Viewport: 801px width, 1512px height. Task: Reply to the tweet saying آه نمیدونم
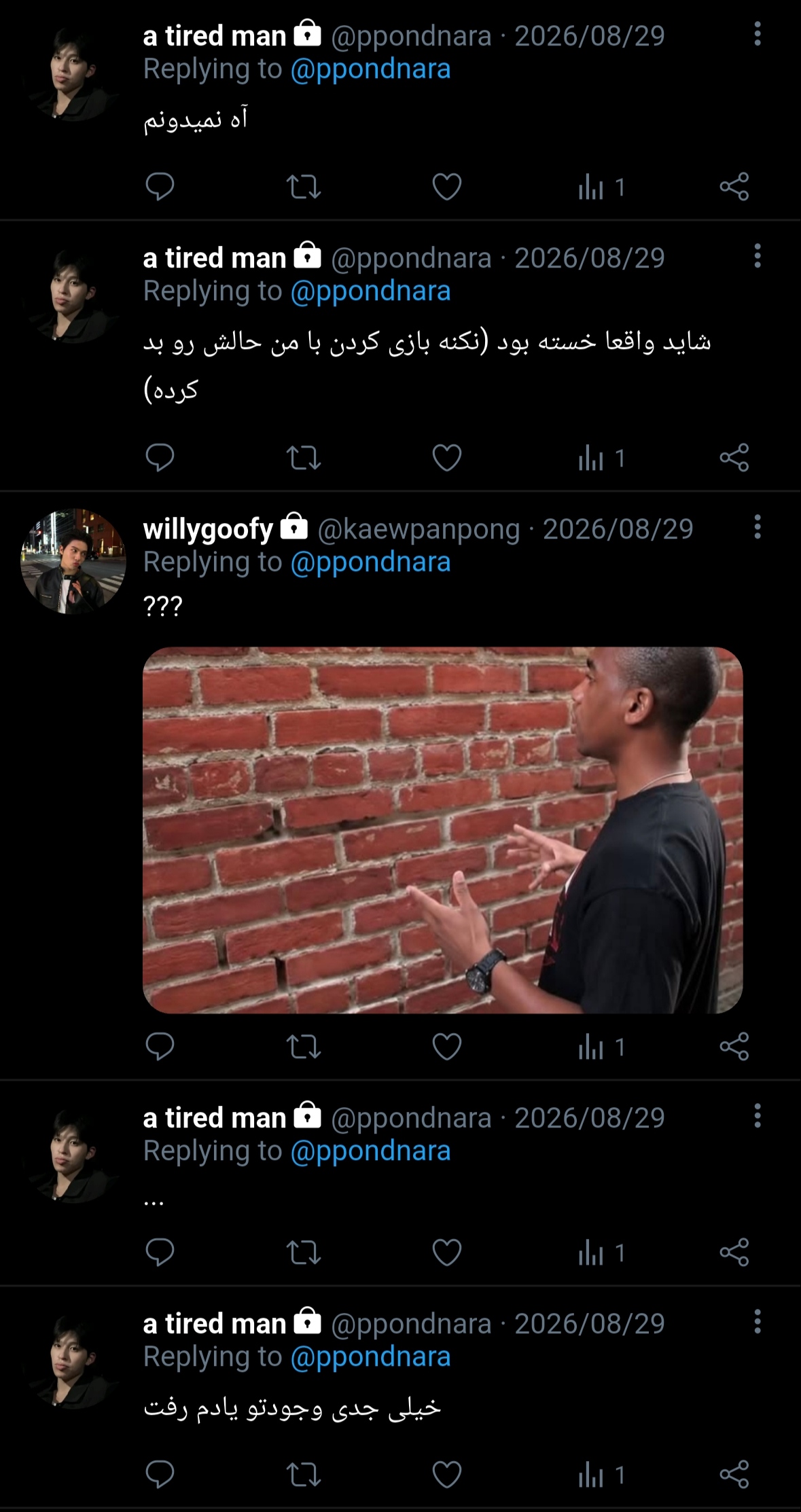160,187
